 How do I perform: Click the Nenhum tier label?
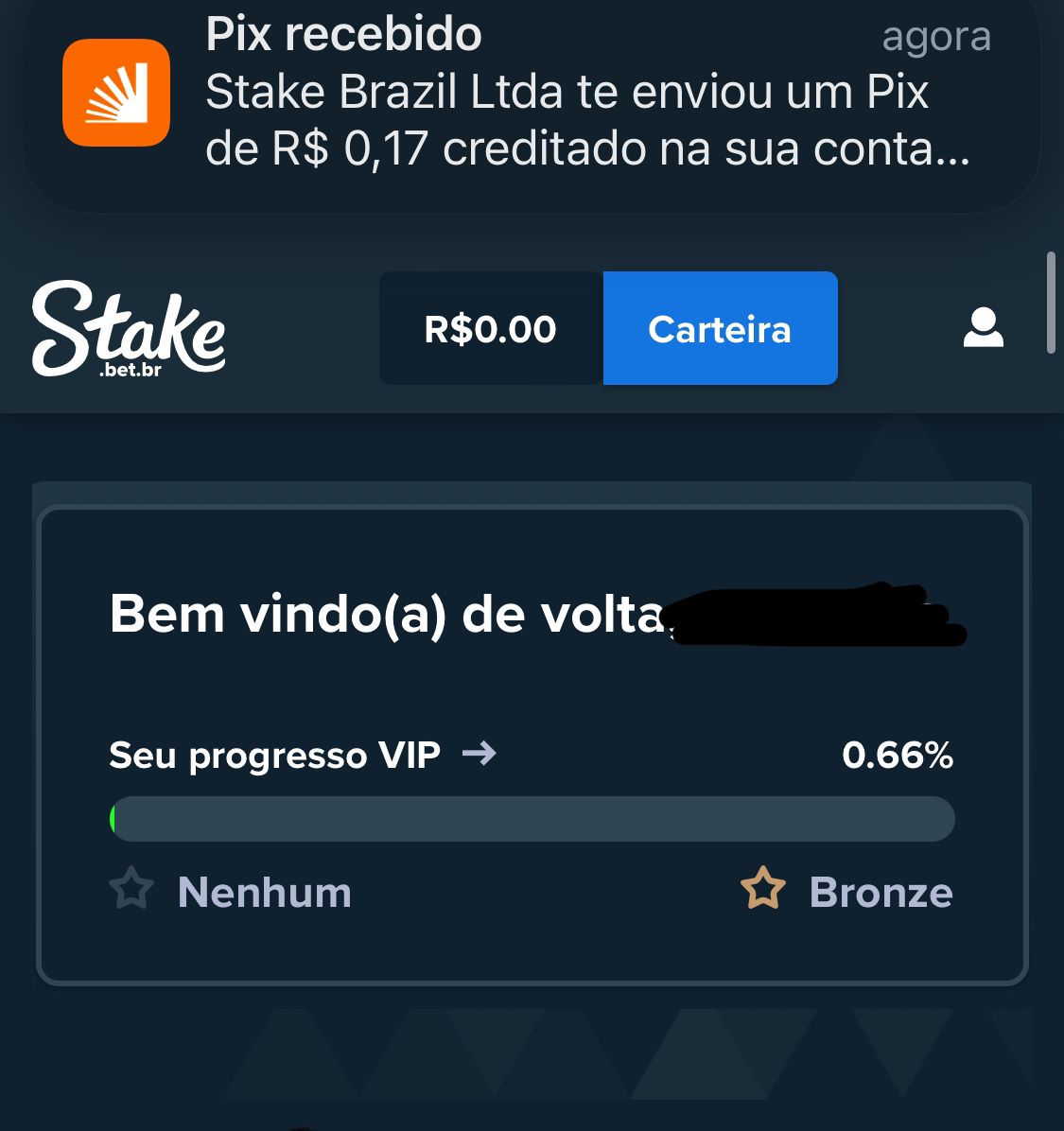[x=265, y=891]
